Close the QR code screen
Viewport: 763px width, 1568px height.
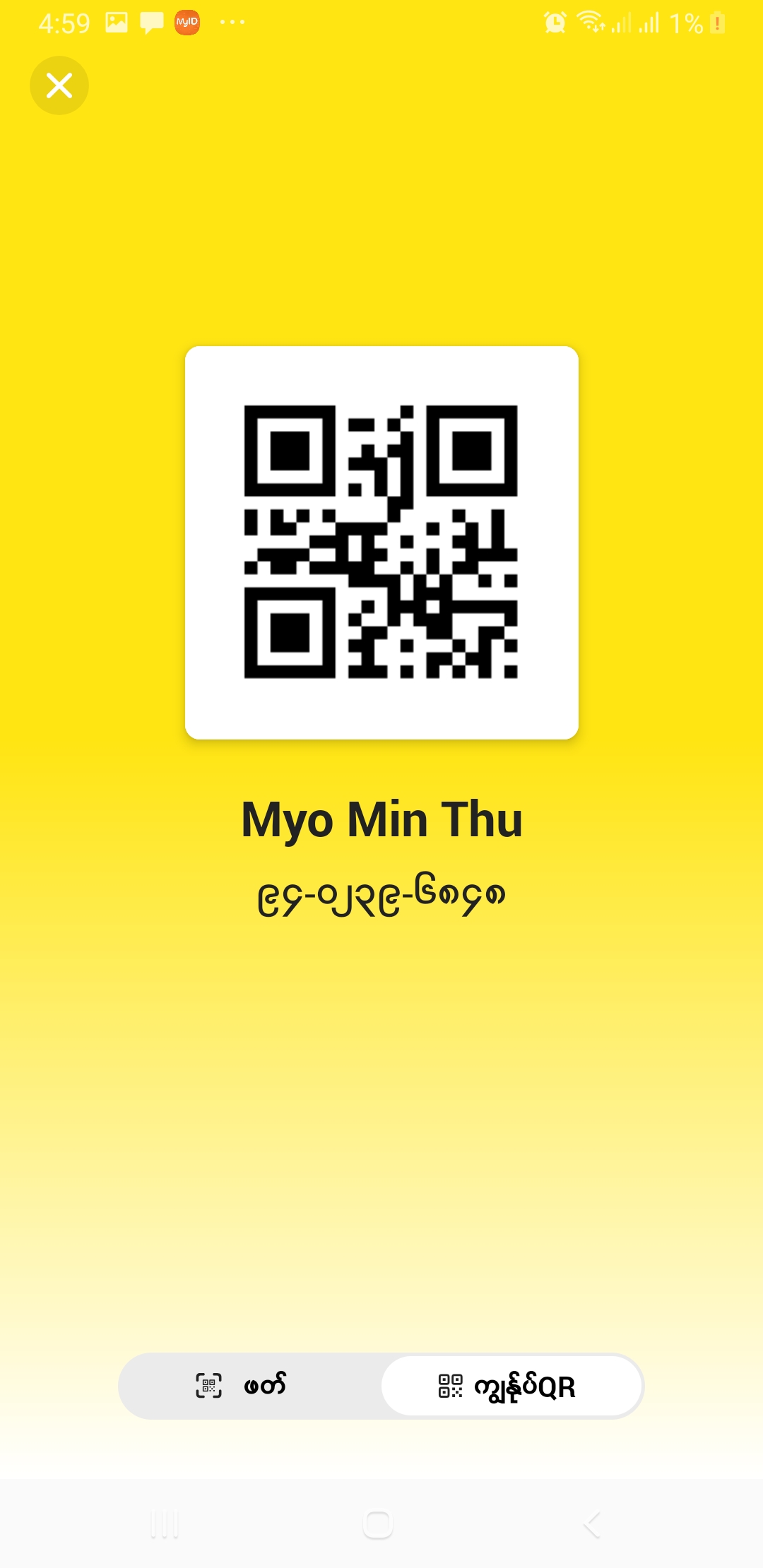point(59,85)
